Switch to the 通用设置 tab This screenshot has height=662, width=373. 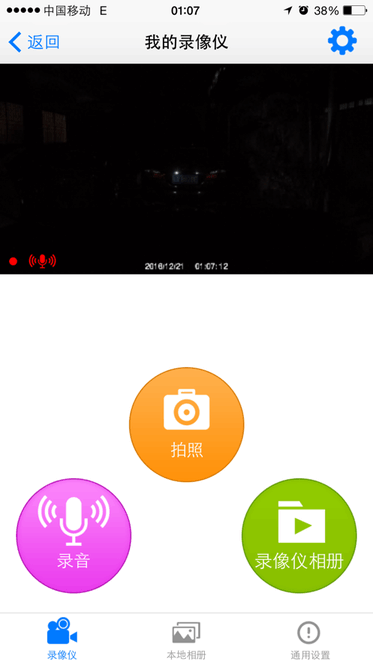click(310, 640)
